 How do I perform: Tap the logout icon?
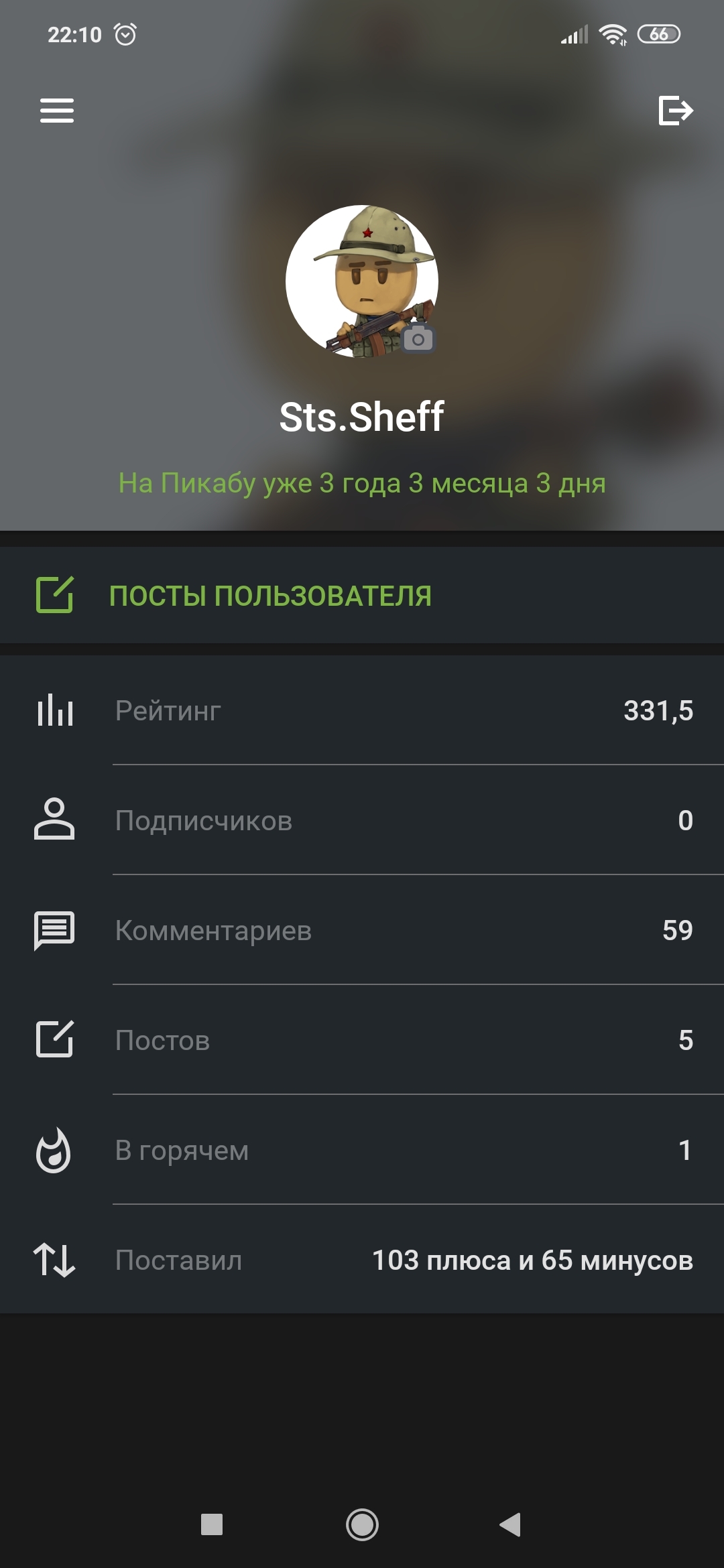[676, 111]
